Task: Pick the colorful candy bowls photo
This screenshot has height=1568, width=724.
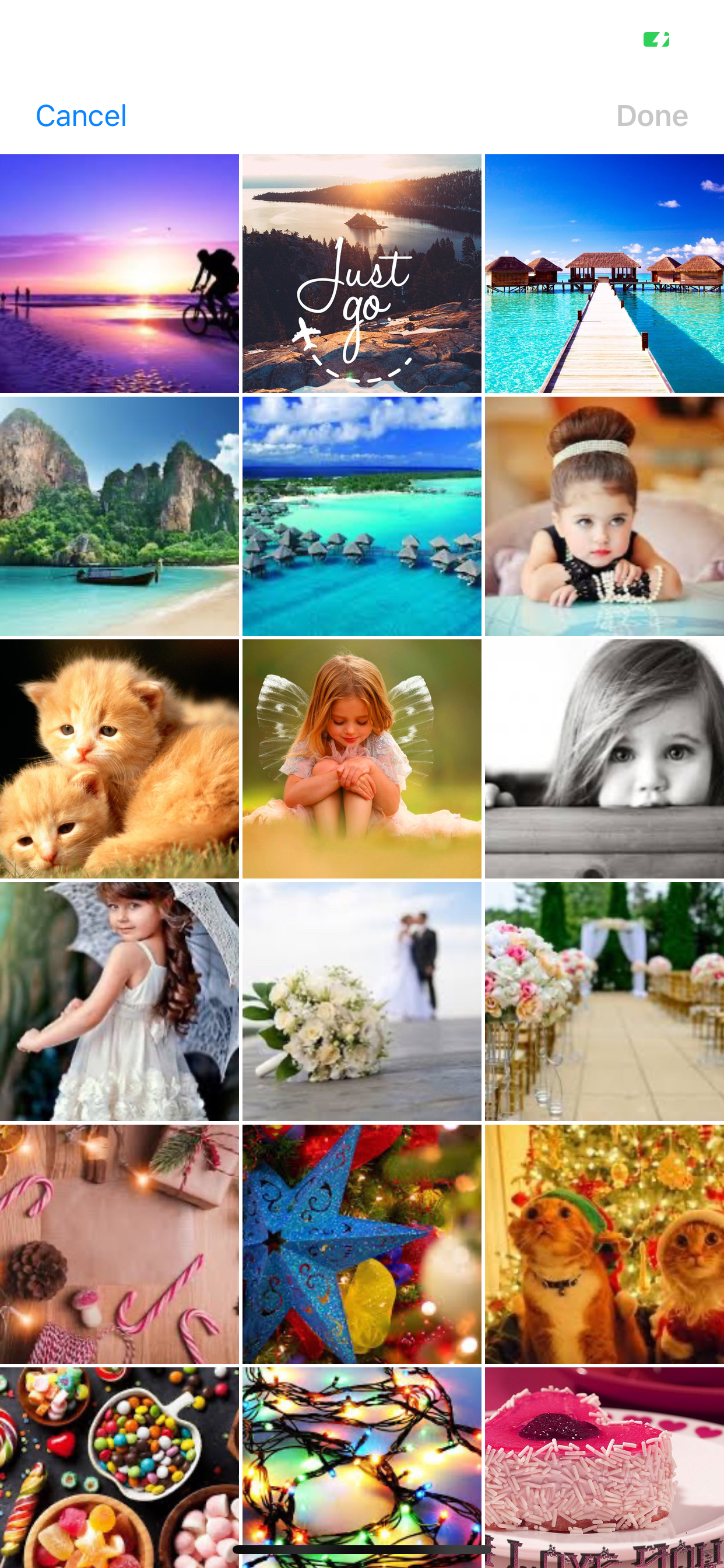Action: click(120, 1461)
